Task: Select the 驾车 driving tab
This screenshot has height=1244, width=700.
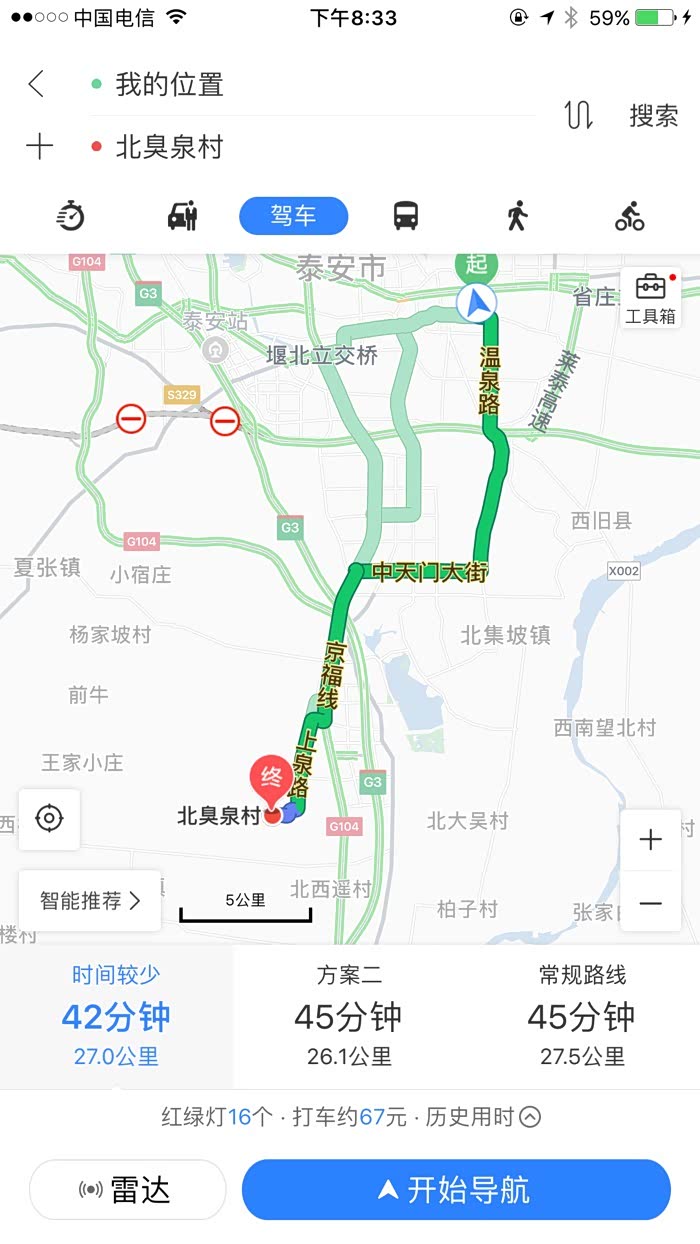Action: (x=293, y=215)
